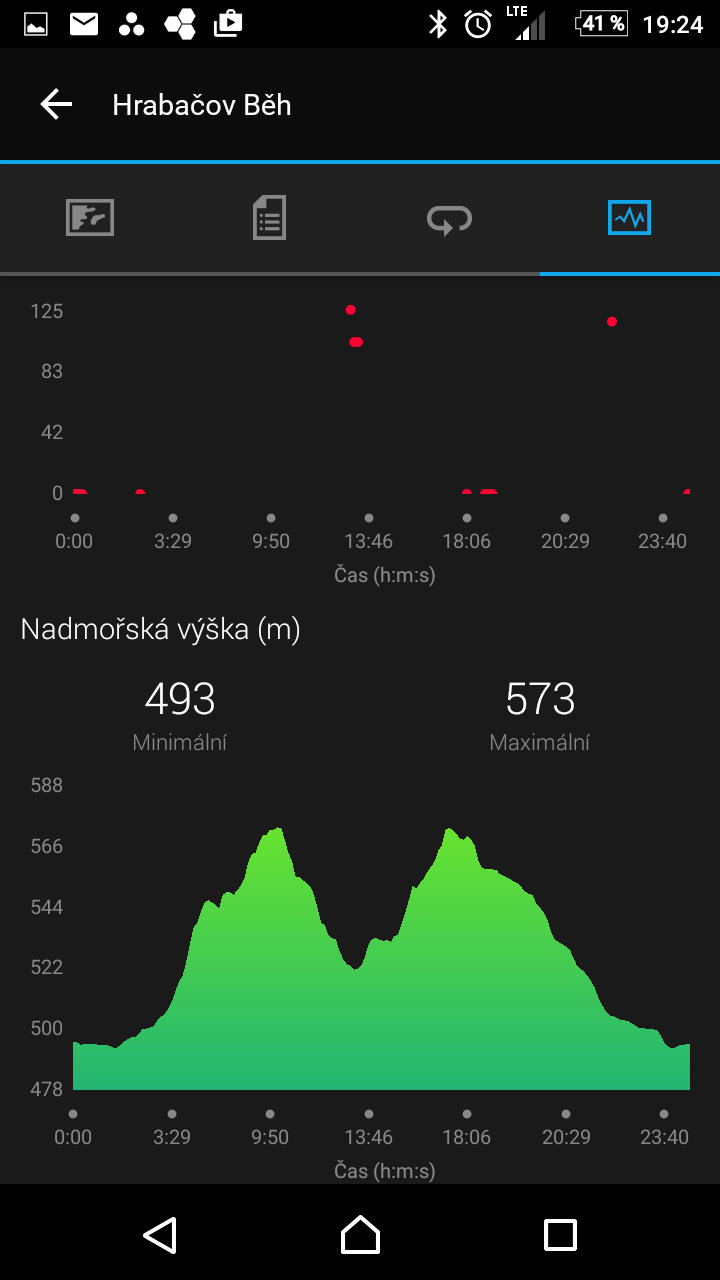Image resolution: width=720 pixels, height=1280 pixels.
Task: Switch to the activity overview tab
Action: 90,217
